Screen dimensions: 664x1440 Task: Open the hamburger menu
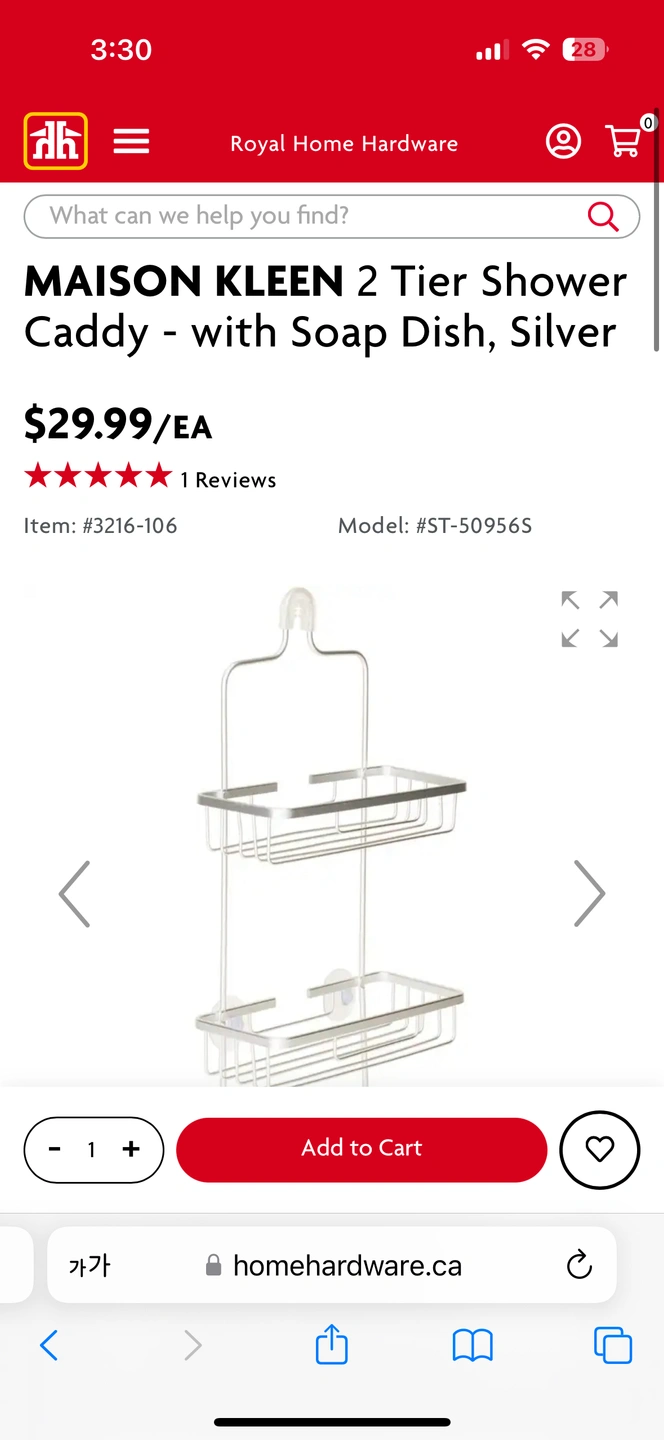pos(131,141)
